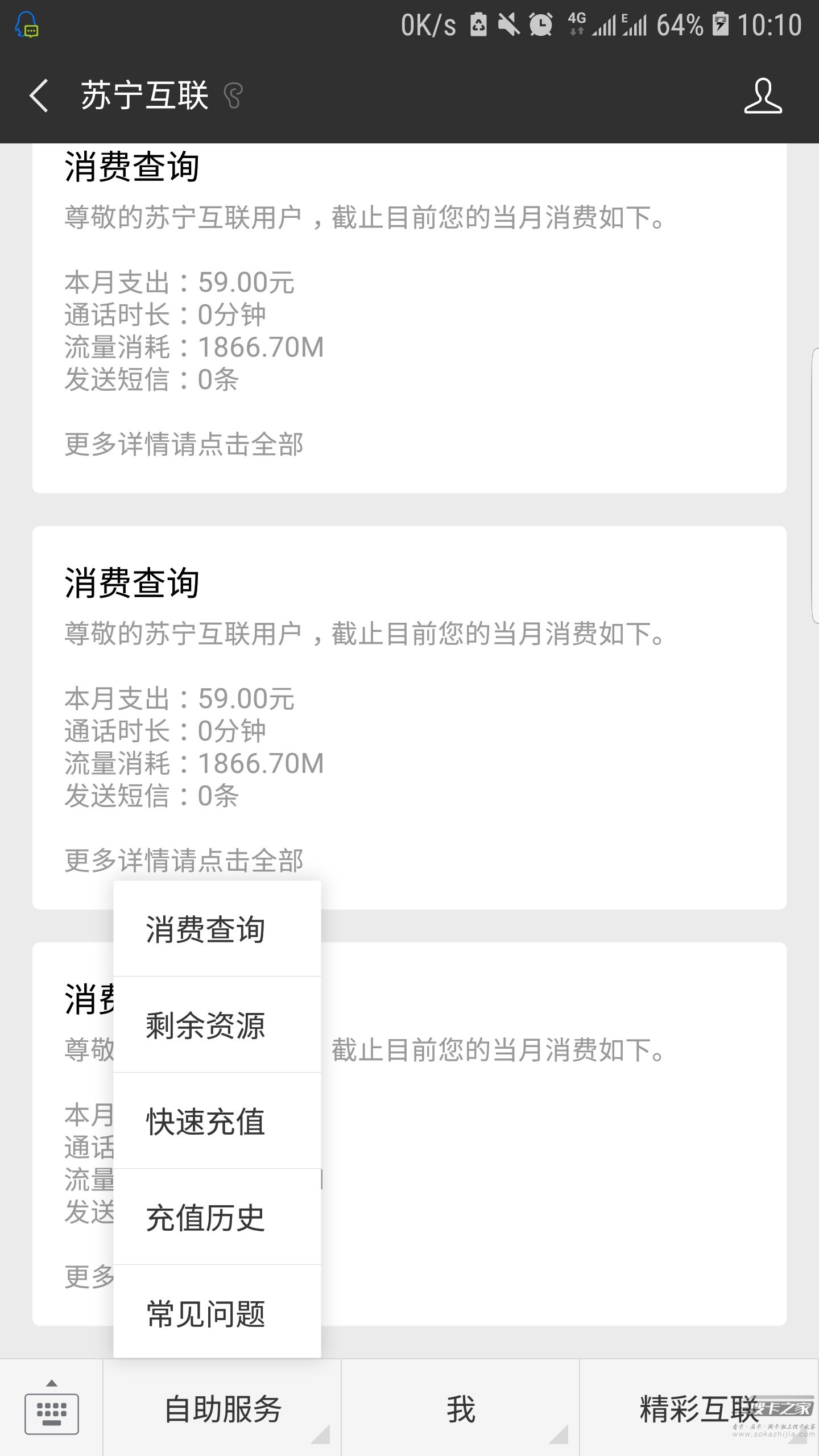Open 快速充值 from the menu
Viewport: 819px width, 1456px height.
(x=217, y=1121)
